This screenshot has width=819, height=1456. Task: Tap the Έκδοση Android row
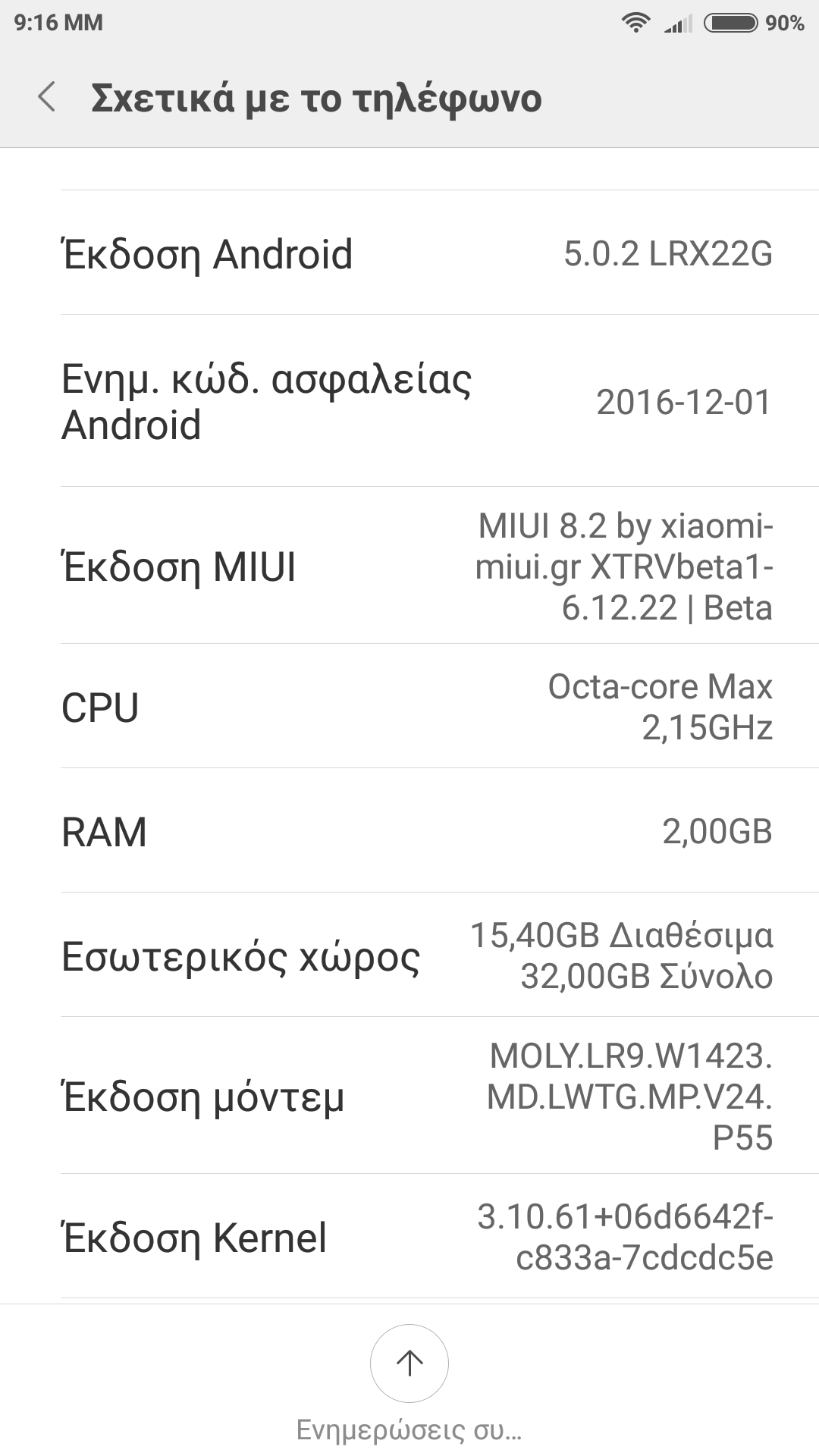(x=409, y=253)
